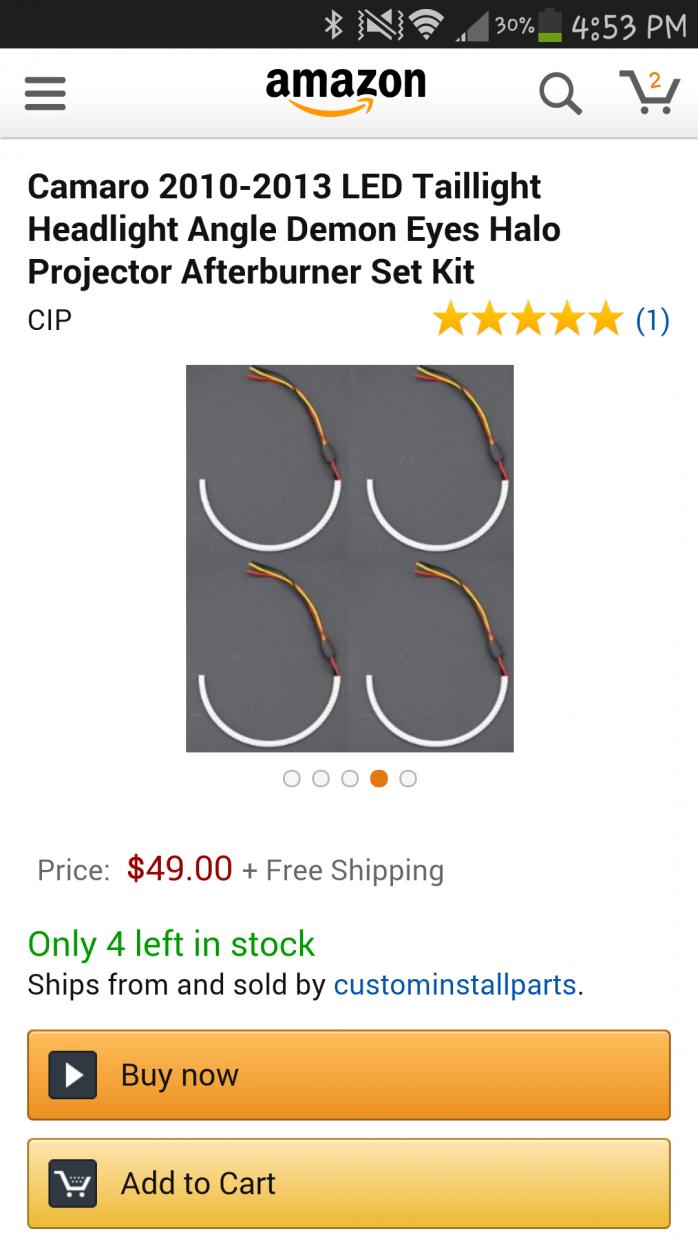View the customer reviews star rating

528,321
